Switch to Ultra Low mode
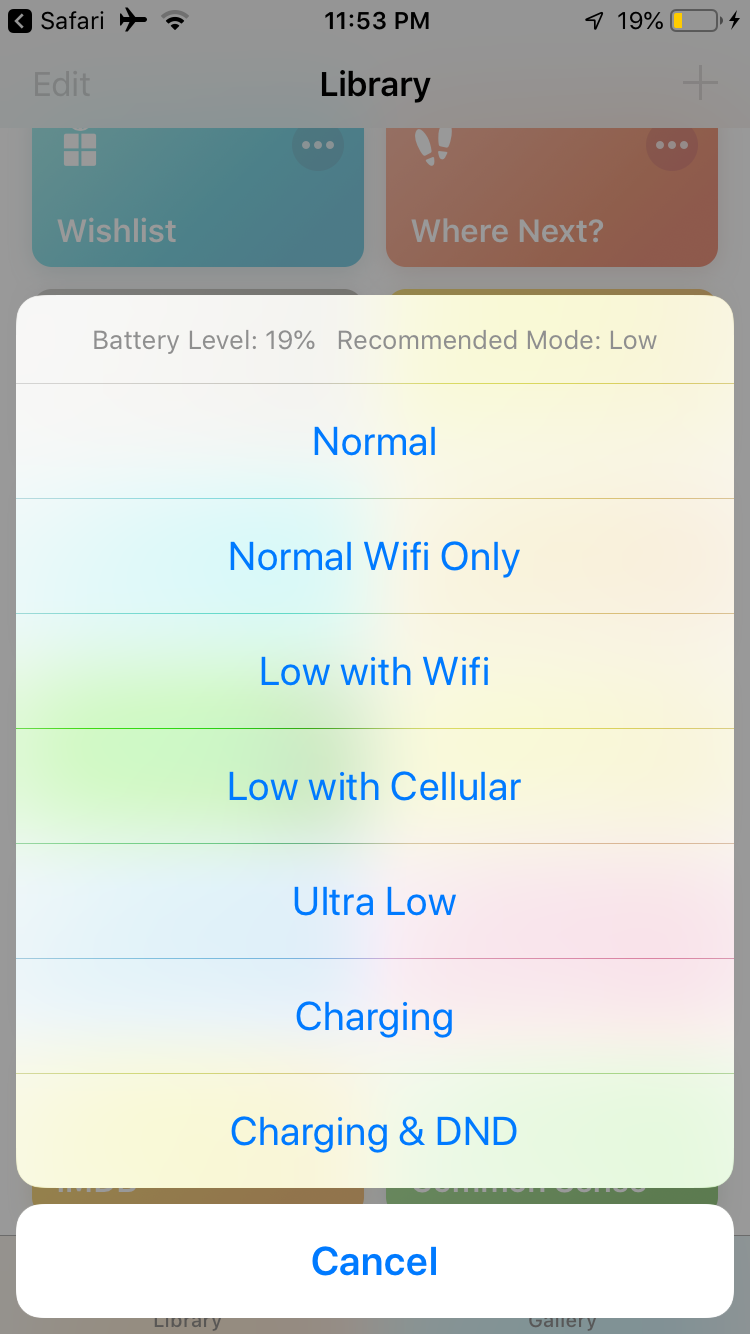The height and width of the screenshot is (1334, 750). click(x=375, y=901)
